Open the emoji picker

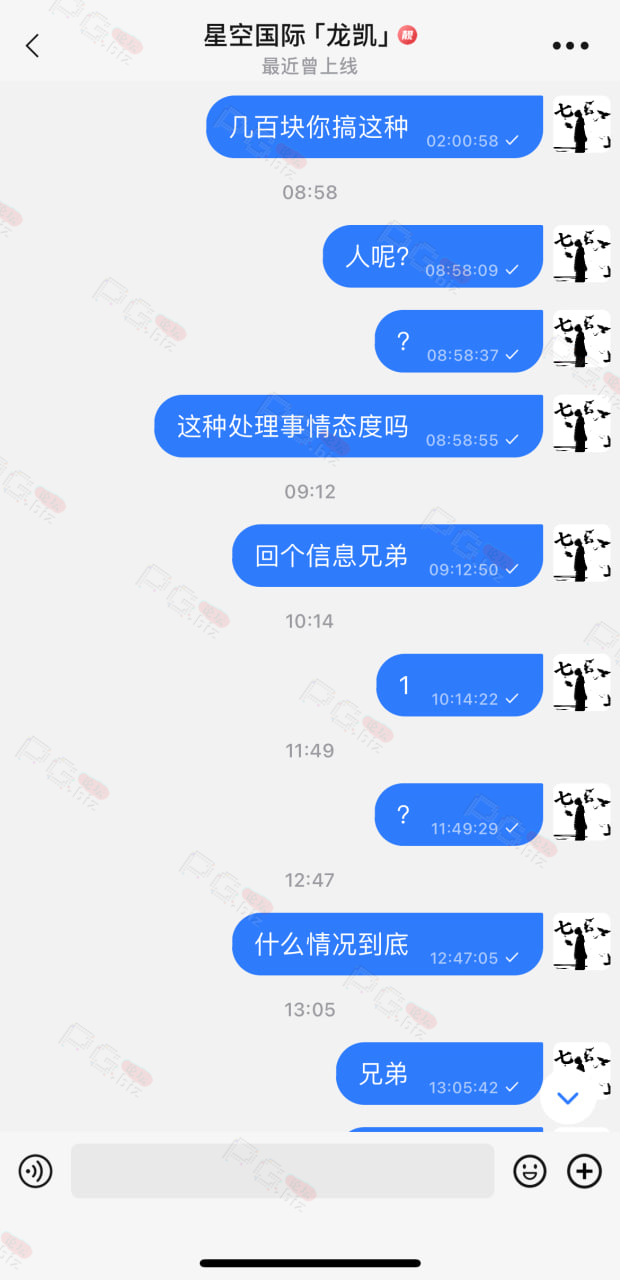tap(530, 1170)
